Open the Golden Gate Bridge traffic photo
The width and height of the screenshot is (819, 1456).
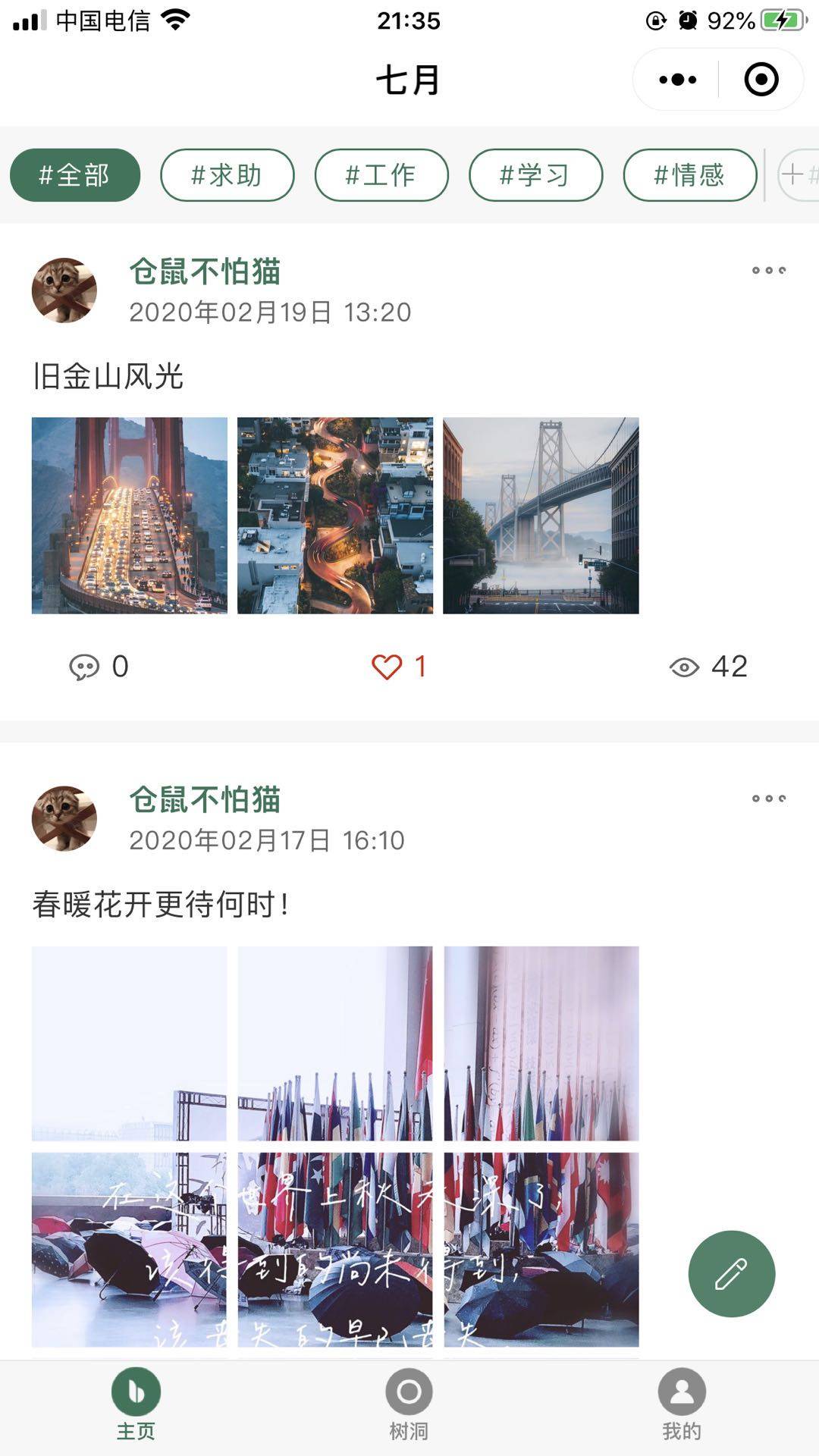(130, 516)
